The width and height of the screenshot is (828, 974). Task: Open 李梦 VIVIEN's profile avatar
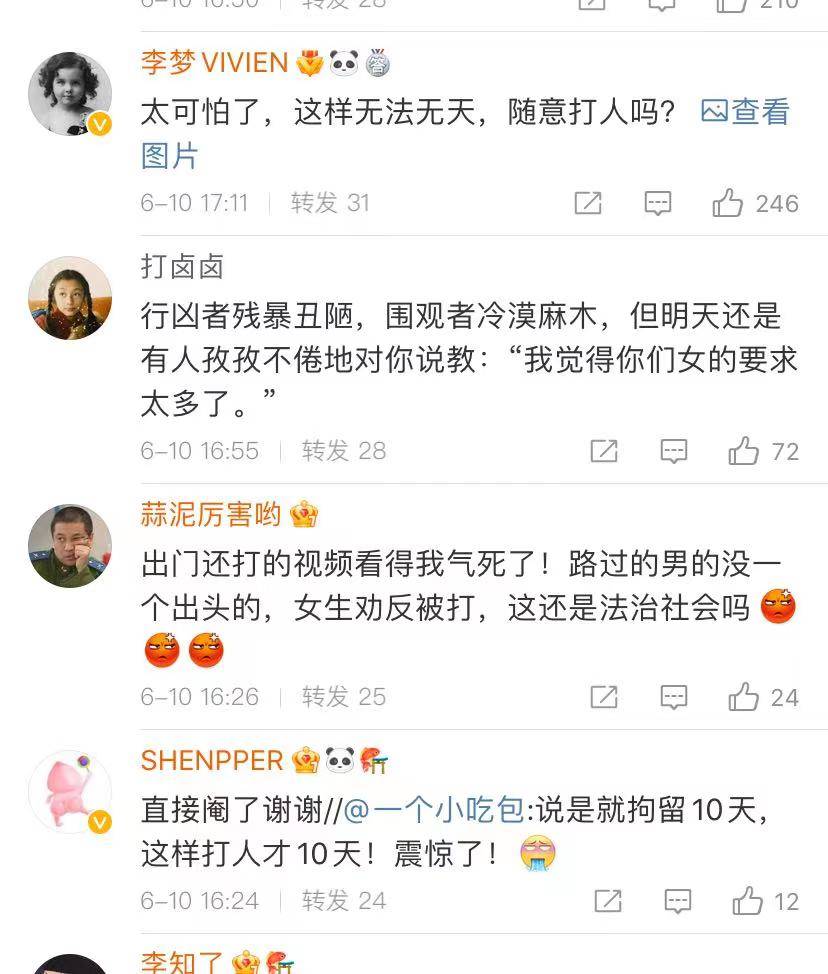coord(69,94)
